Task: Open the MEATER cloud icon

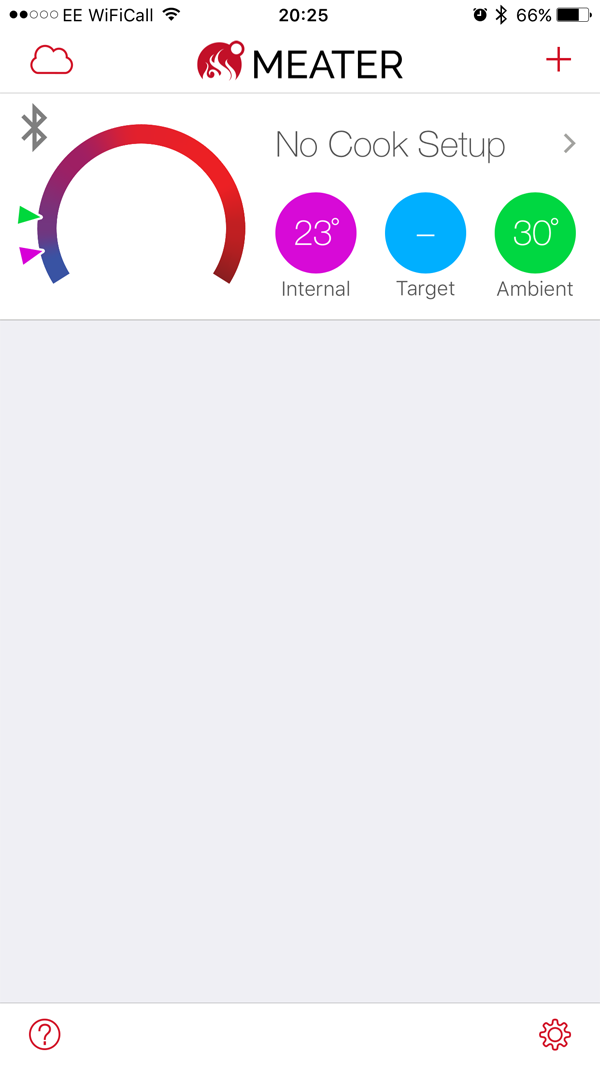Action: click(x=52, y=61)
